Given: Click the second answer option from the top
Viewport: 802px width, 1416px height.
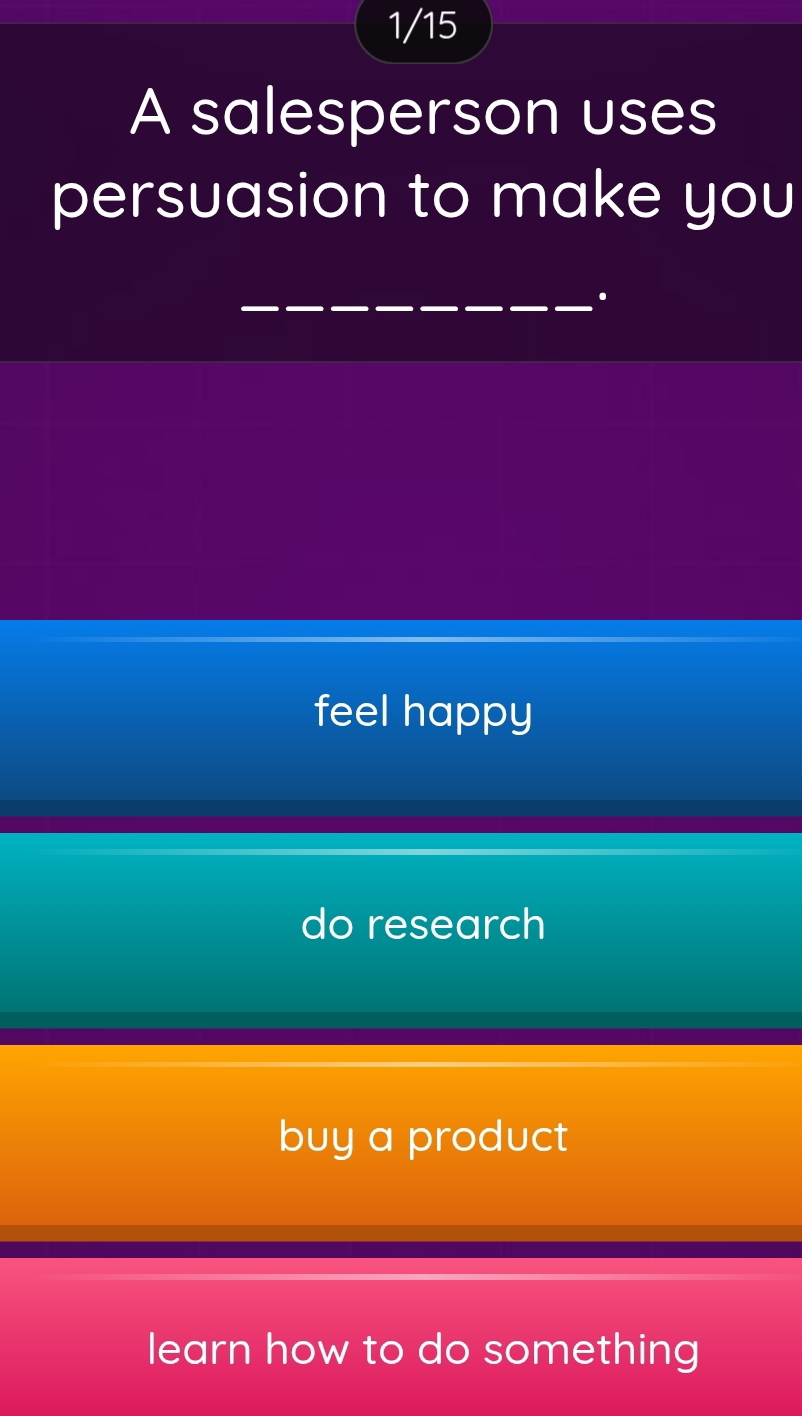Looking at the screenshot, I should (x=401, y=924).
